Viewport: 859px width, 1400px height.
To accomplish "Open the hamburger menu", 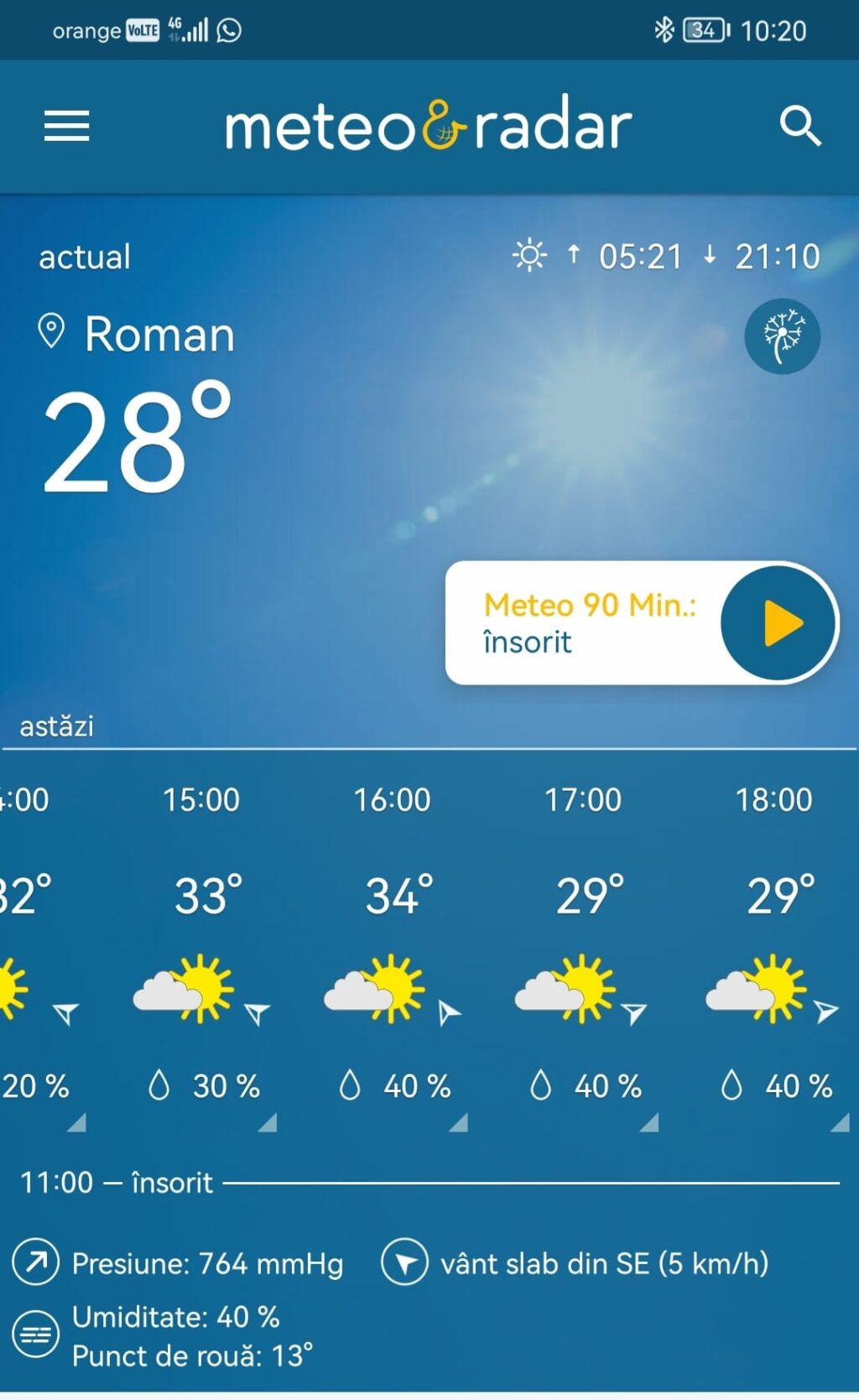I will point(66,127).
